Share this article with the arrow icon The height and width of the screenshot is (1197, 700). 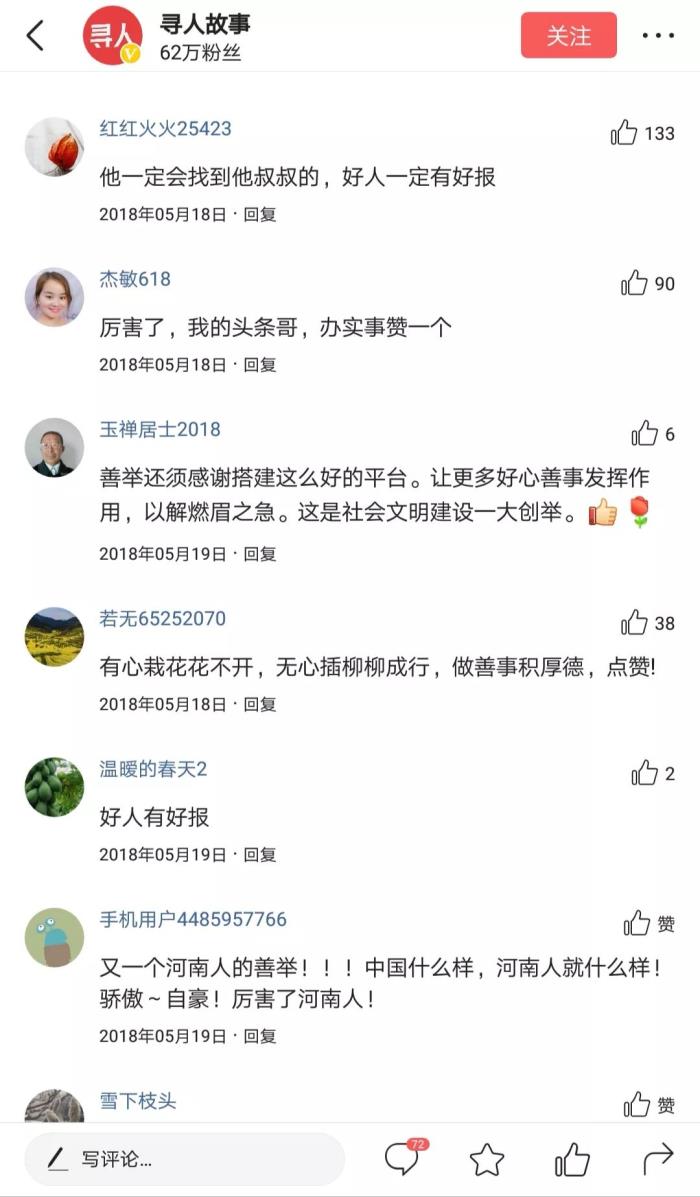pos(658,1160)
